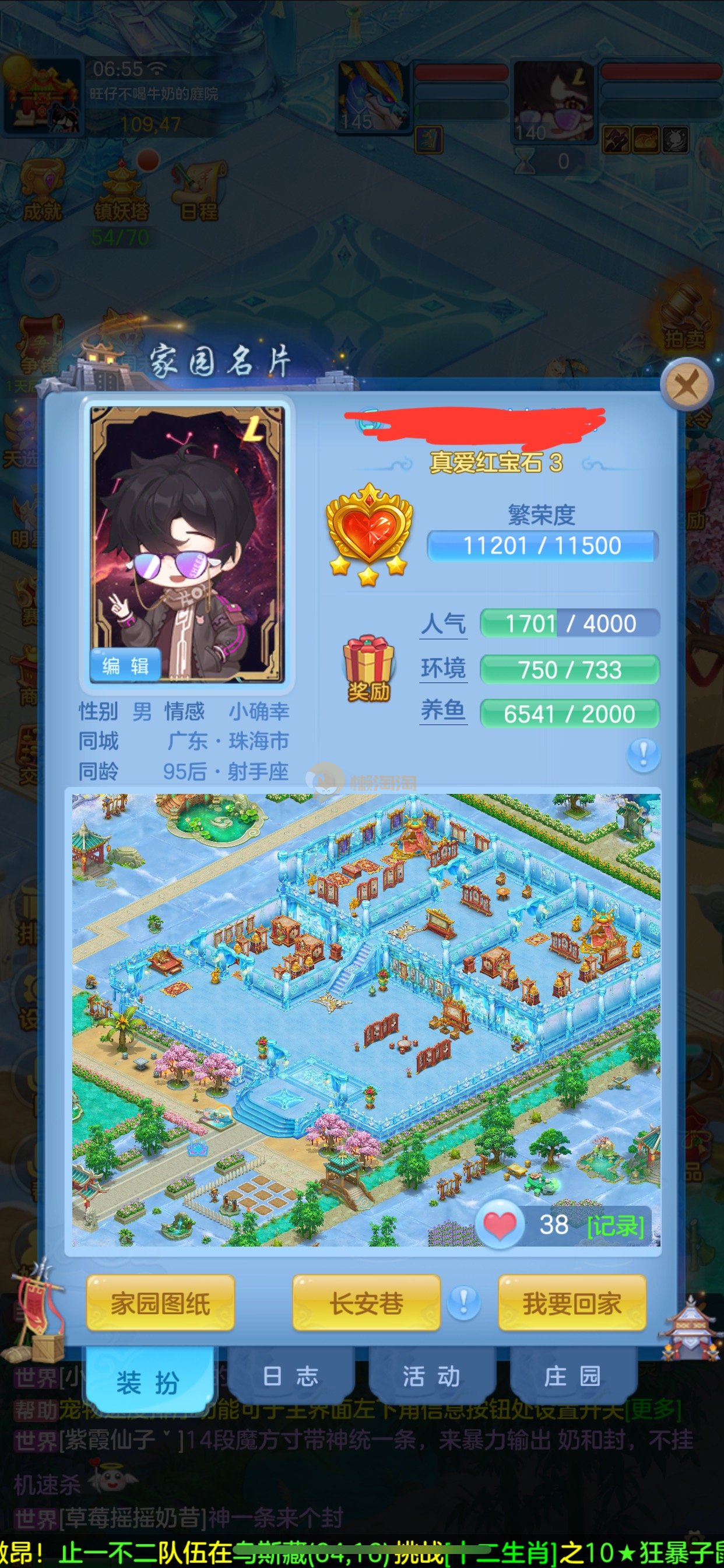Close the 家园名片 dialog
Screen dimensions: 724x1568
(686, 384)
